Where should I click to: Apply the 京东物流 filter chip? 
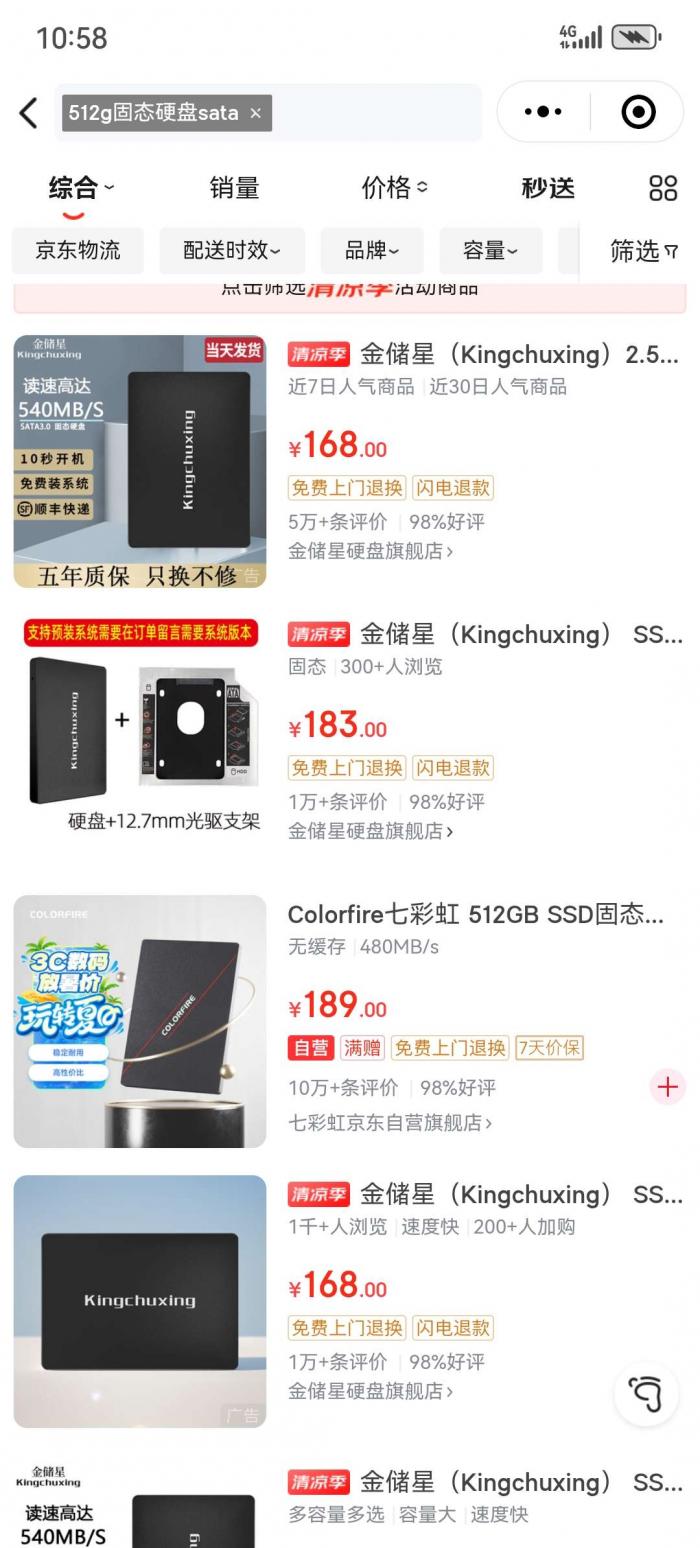point(78,250)
